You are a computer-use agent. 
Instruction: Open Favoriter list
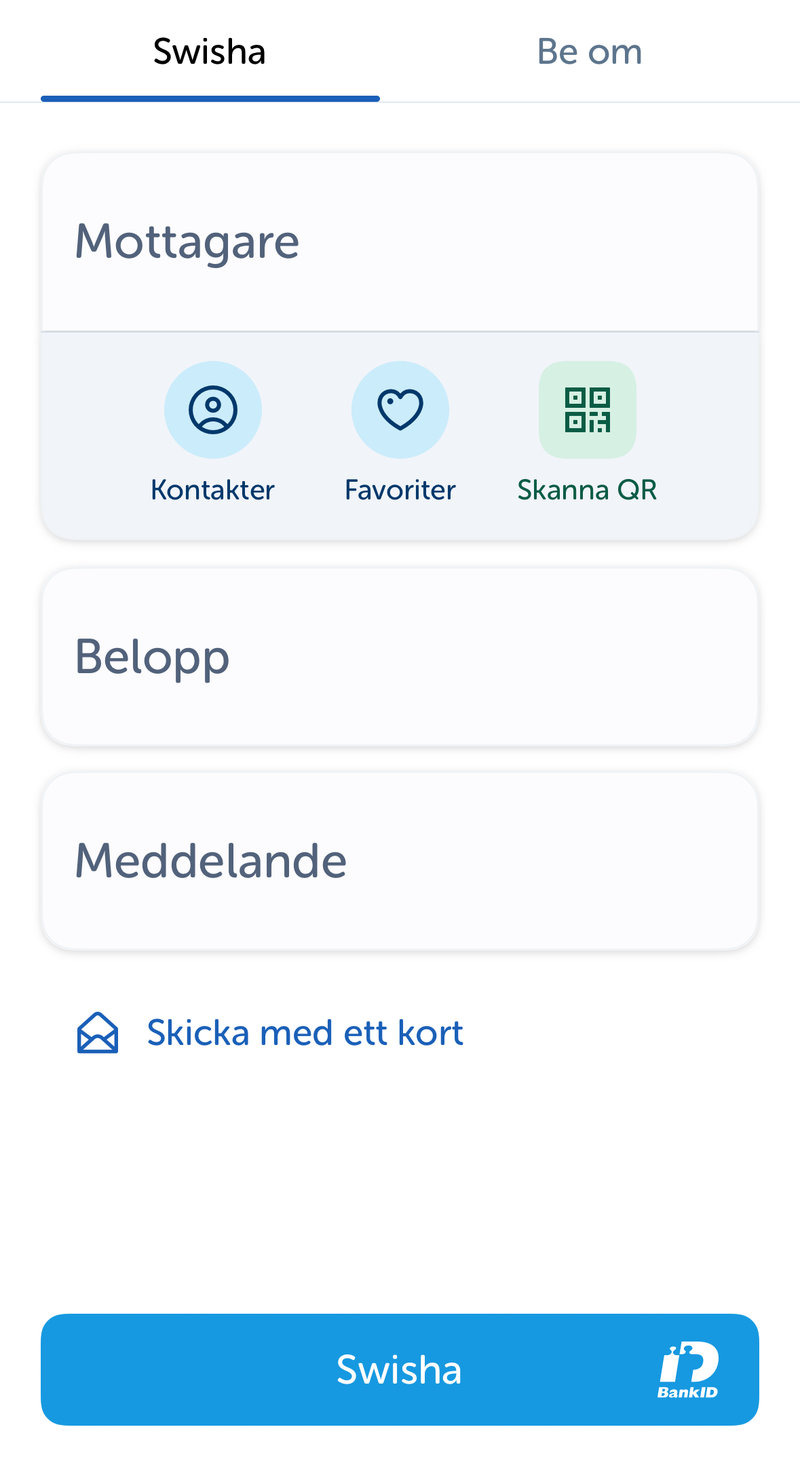point(400,432)
